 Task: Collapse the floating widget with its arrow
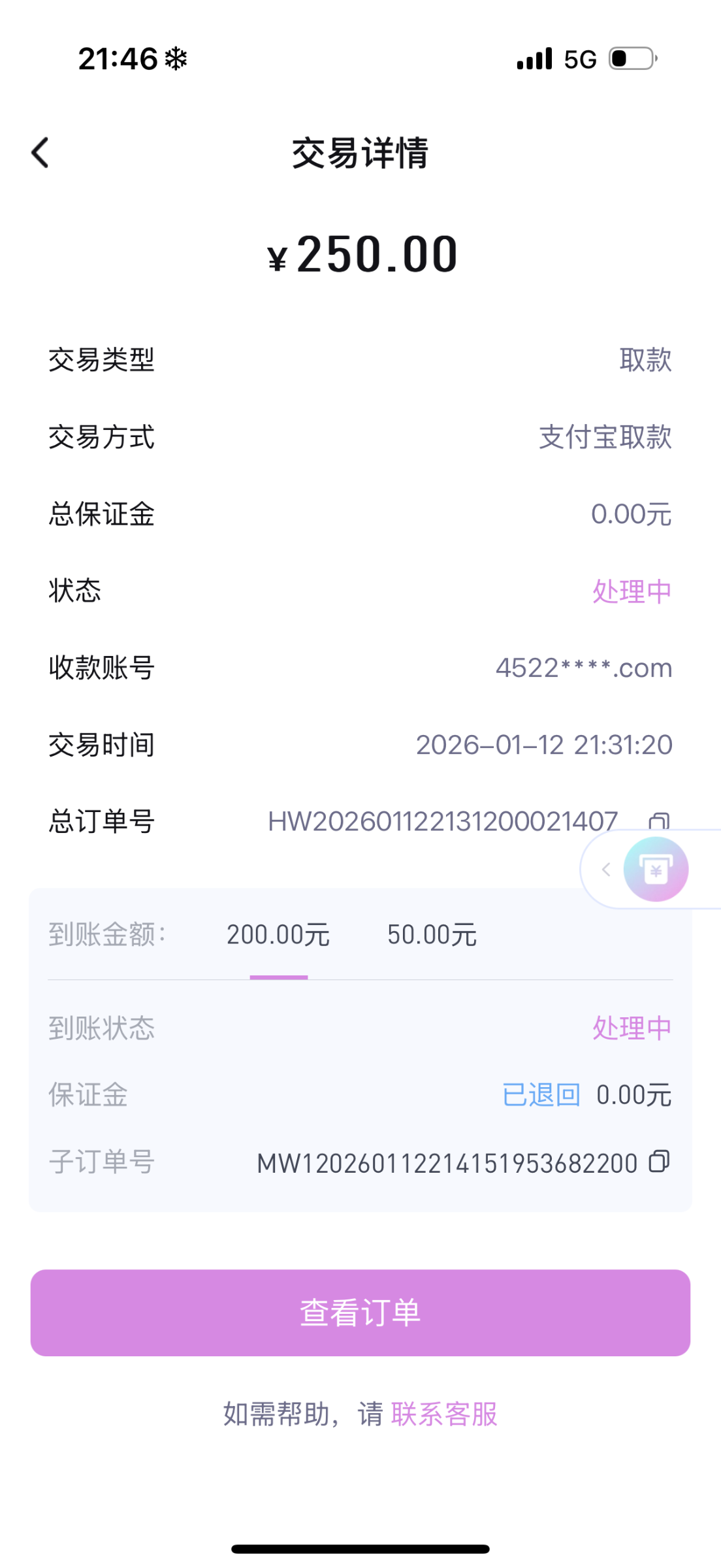[x=606, y=870]
